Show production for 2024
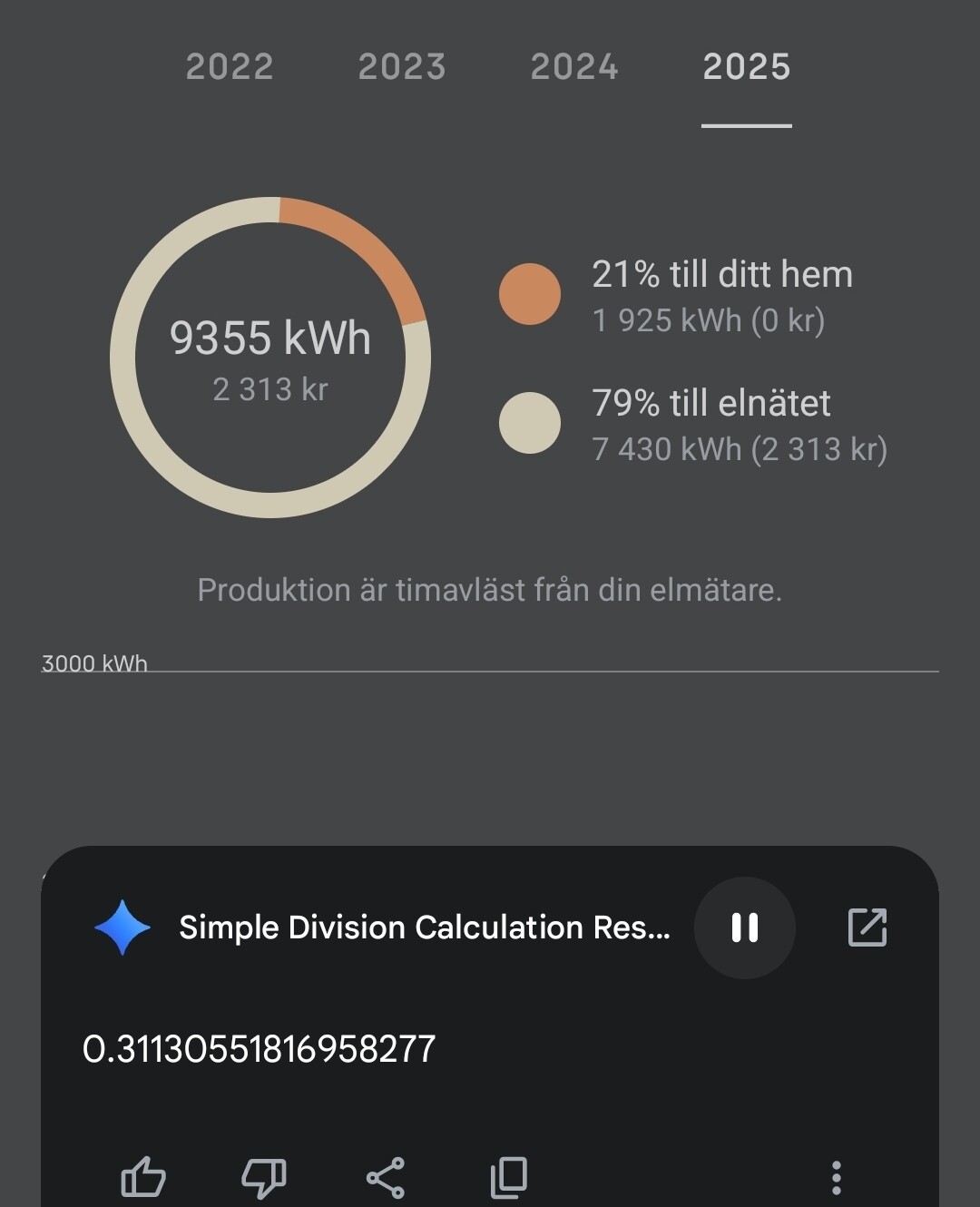The width and height of the screenshot is (980, 1207). (x=574, y=67)
